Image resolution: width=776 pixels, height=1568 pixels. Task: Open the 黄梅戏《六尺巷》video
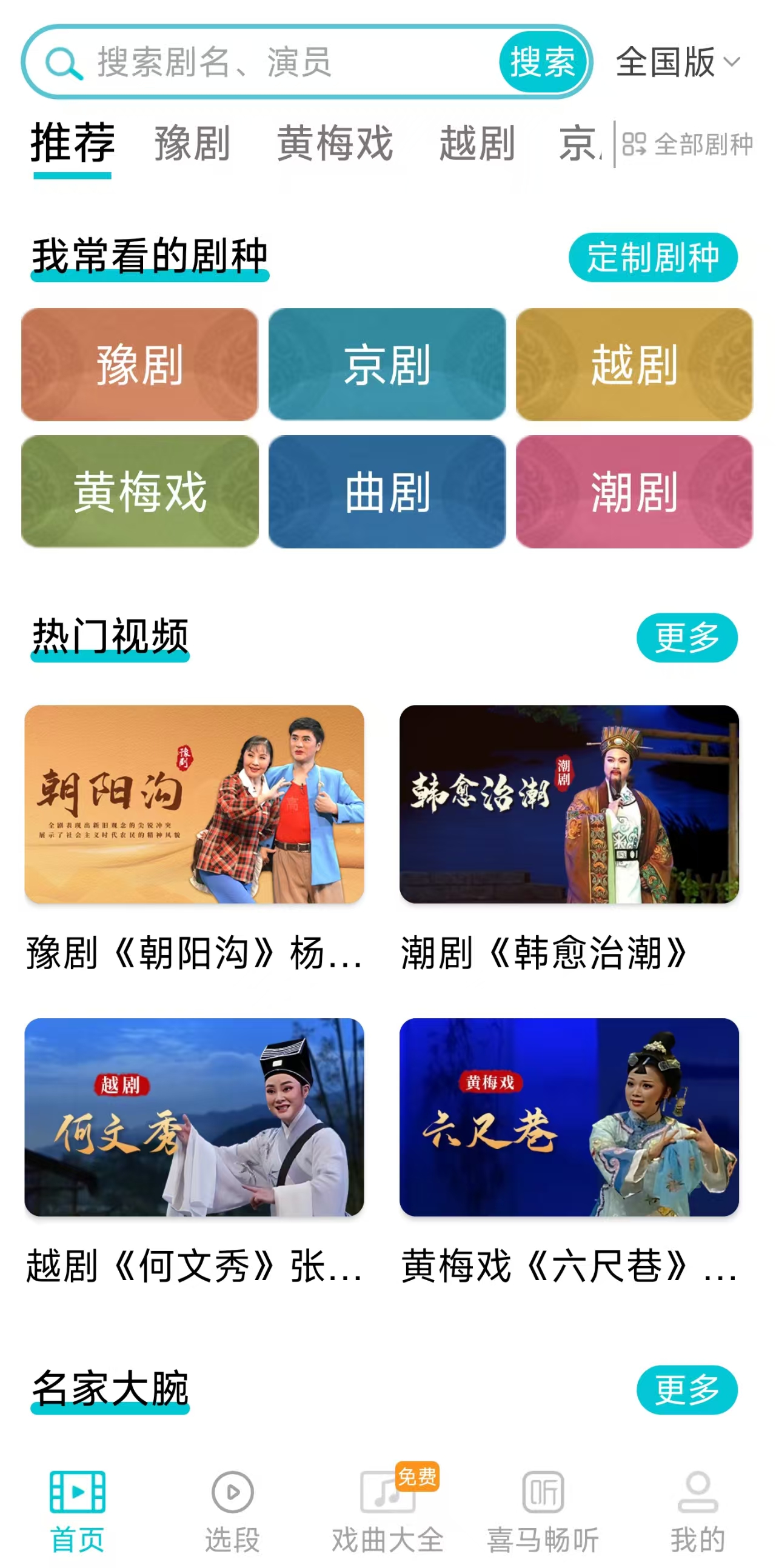point(569,1118)
